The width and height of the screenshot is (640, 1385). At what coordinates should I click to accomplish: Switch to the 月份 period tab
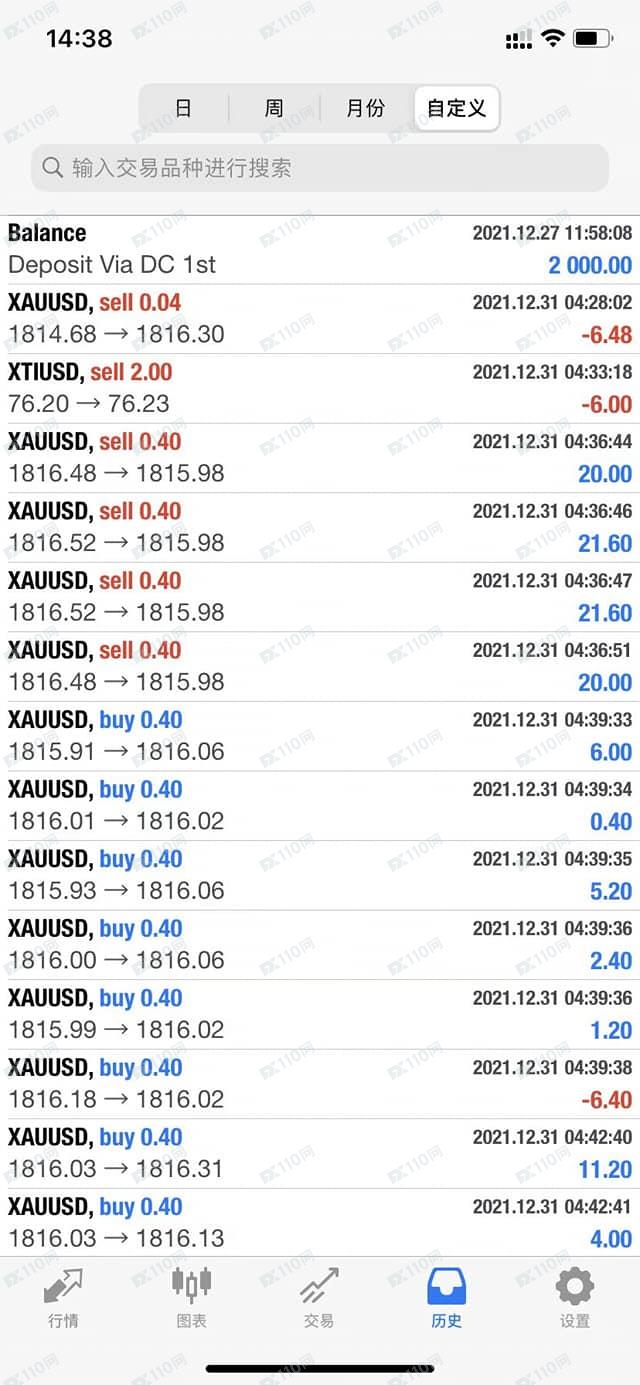[365, 108]
